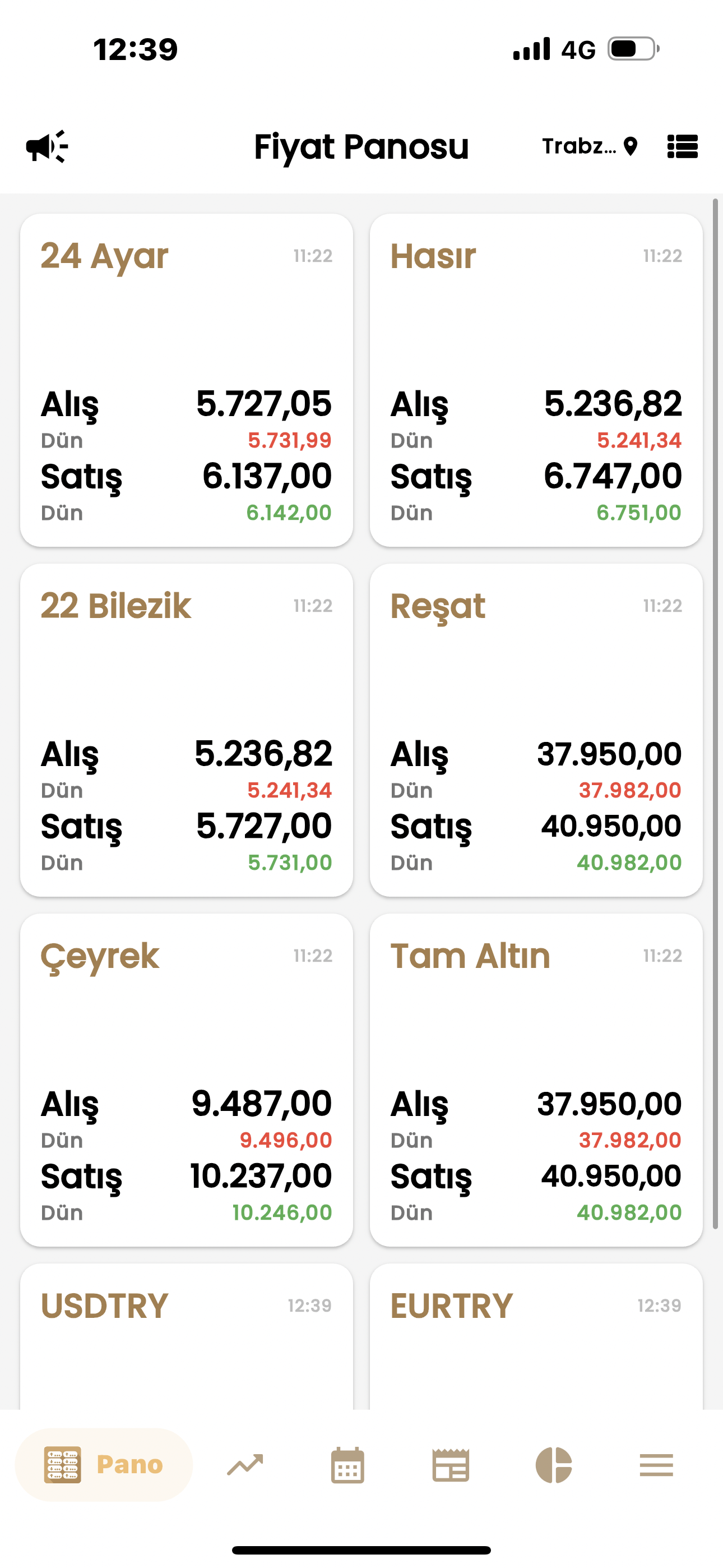
Task: Open the 24 Ayar price card
Action: coord(186,380)
